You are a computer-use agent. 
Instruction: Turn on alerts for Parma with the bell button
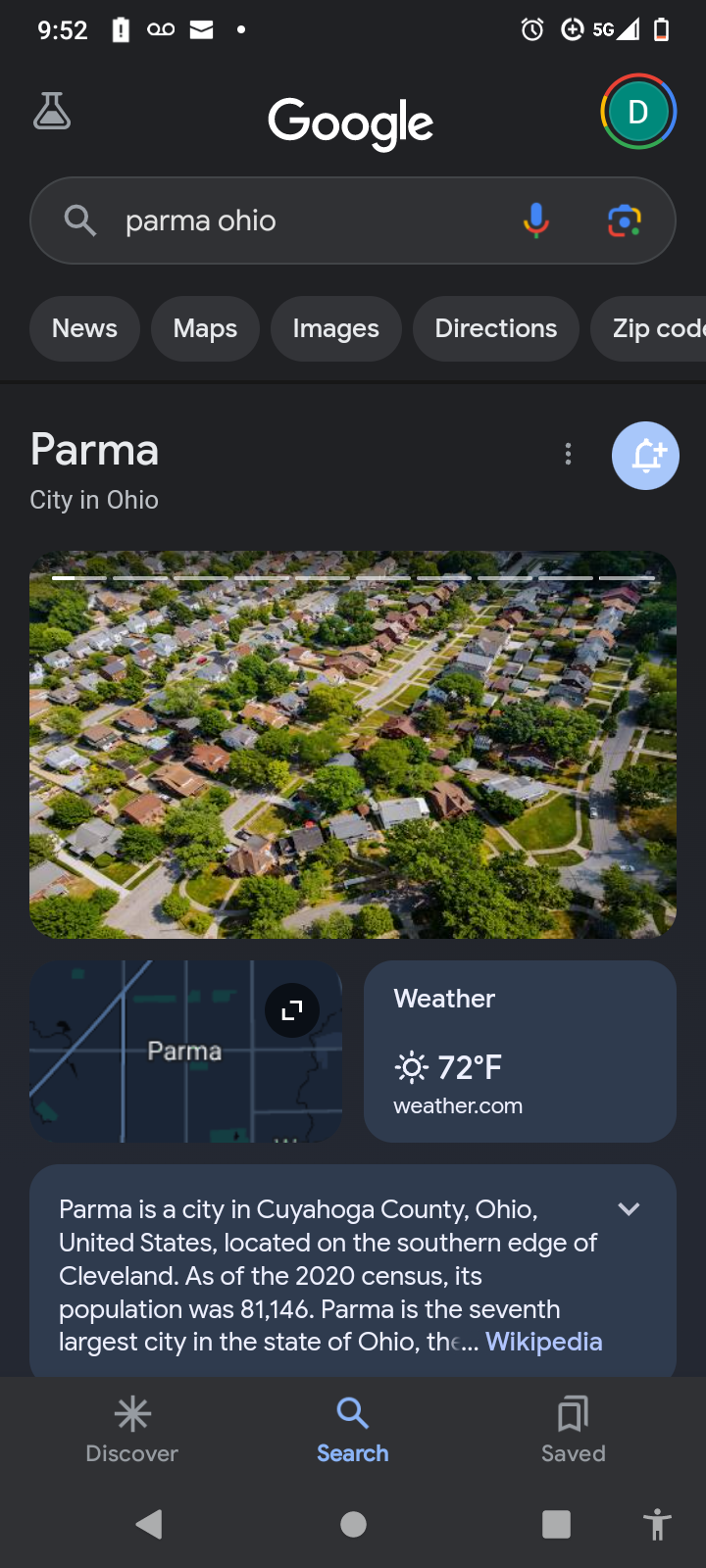[x=645, y=456]
